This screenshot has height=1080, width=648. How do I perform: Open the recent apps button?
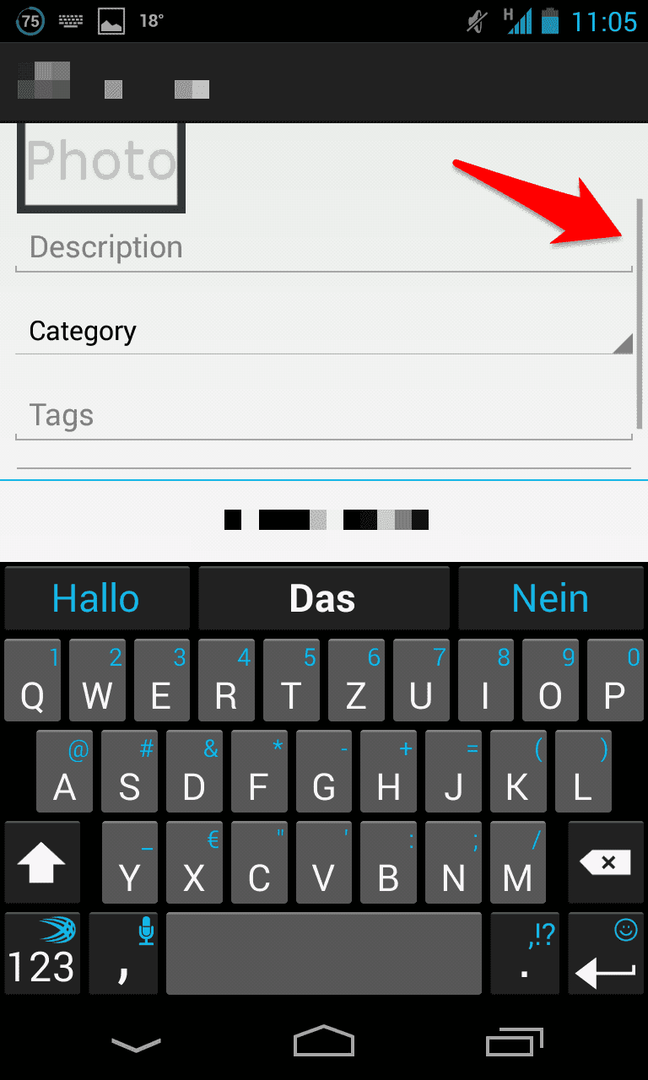513,1043
